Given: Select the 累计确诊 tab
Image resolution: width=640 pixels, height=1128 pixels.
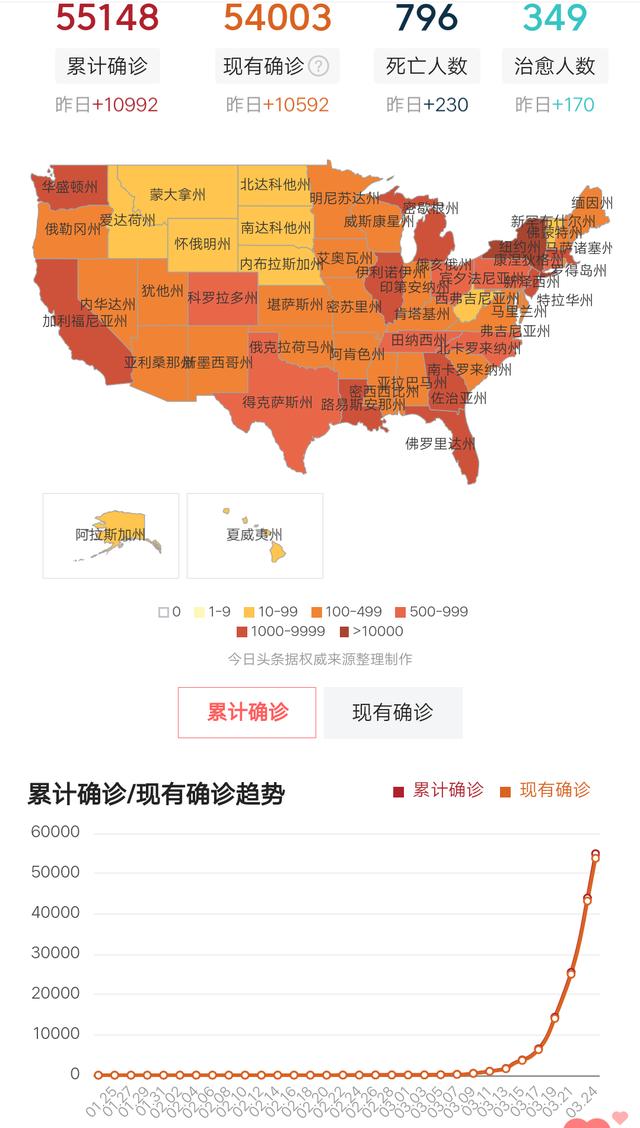Looking at the screenshot, I should click(x=247, y=712).
